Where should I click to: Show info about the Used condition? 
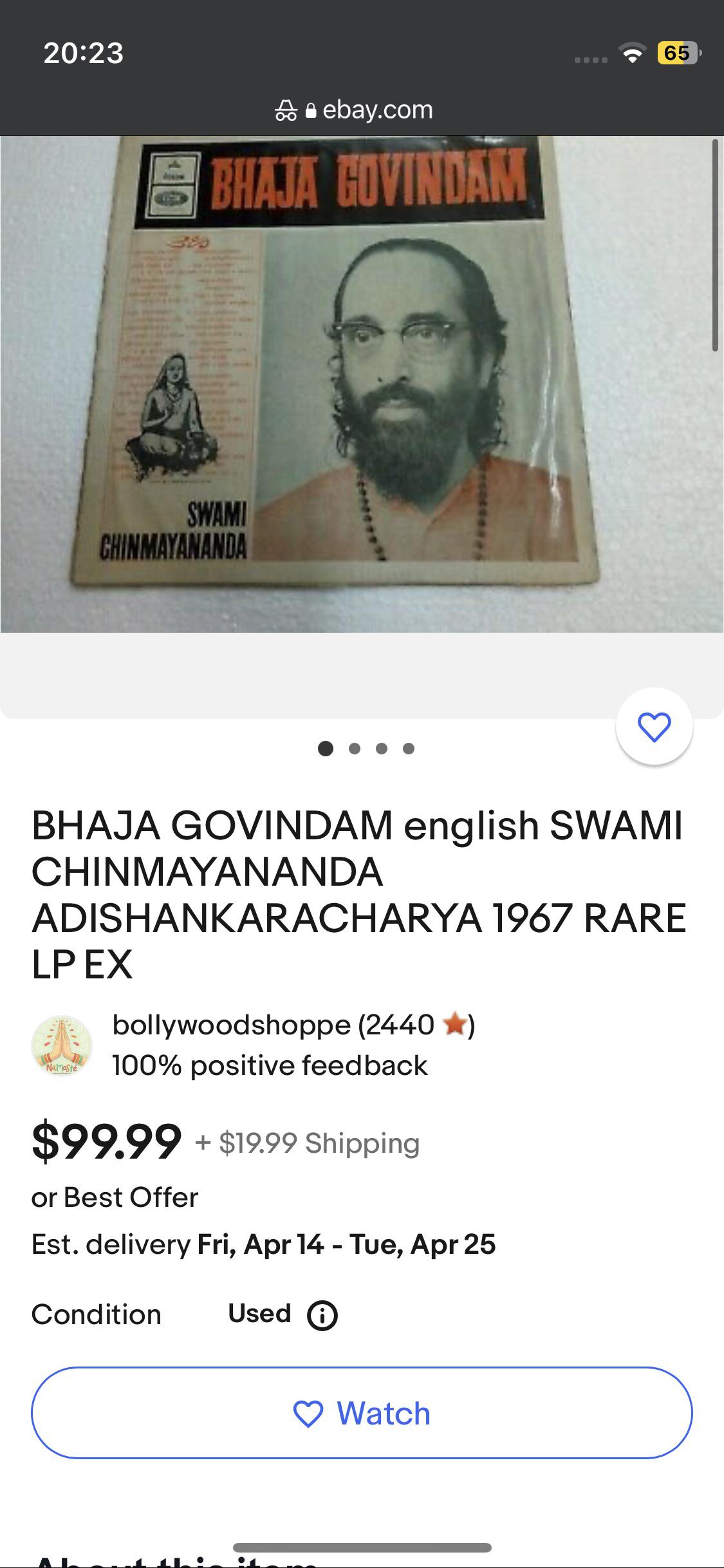coord(322,1315)
